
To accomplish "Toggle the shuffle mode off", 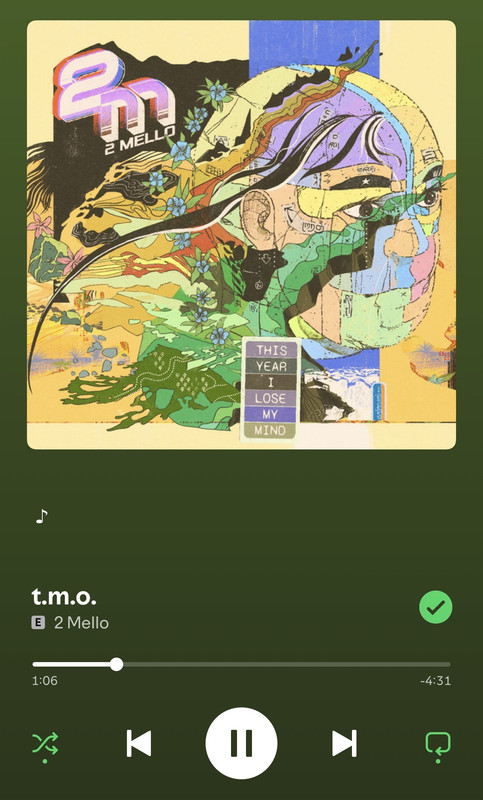I will pos(45,744).
